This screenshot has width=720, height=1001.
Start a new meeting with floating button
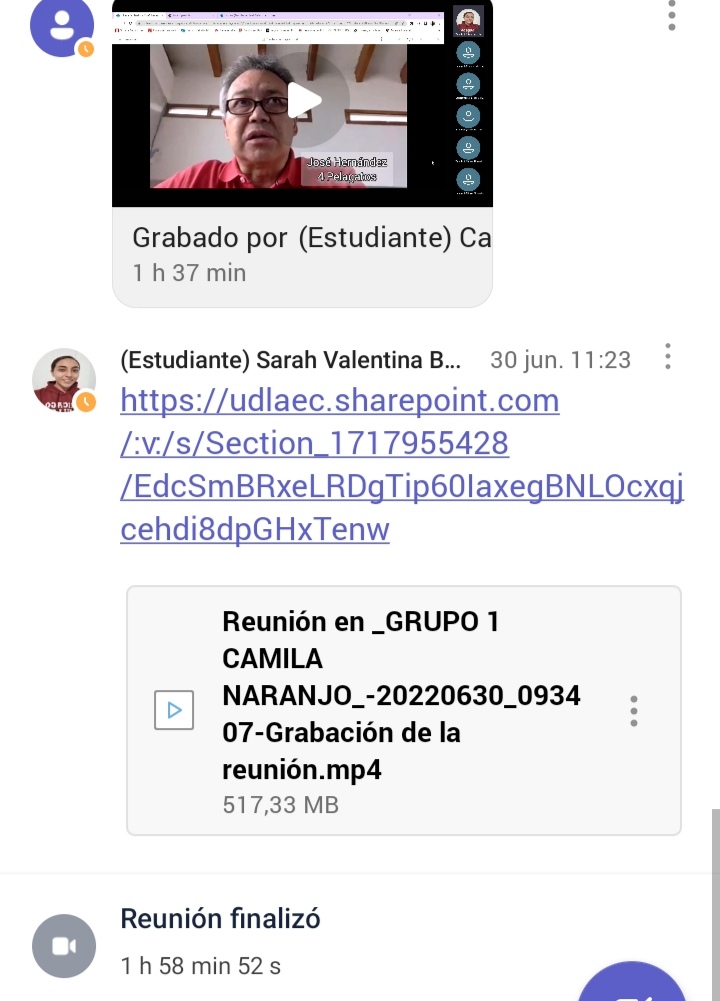click(634, 985)
